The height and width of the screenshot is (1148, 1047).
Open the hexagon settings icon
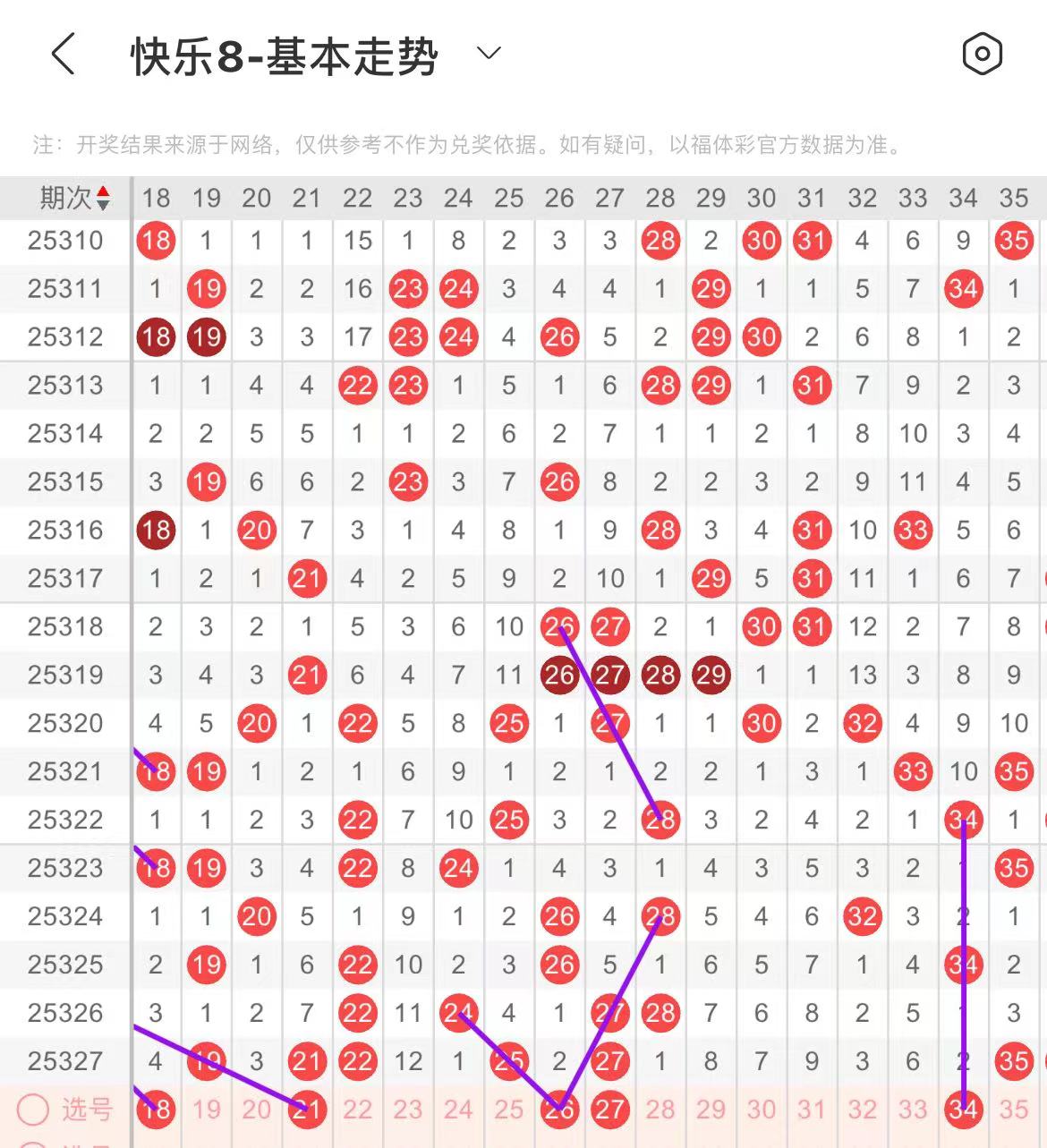982,55
